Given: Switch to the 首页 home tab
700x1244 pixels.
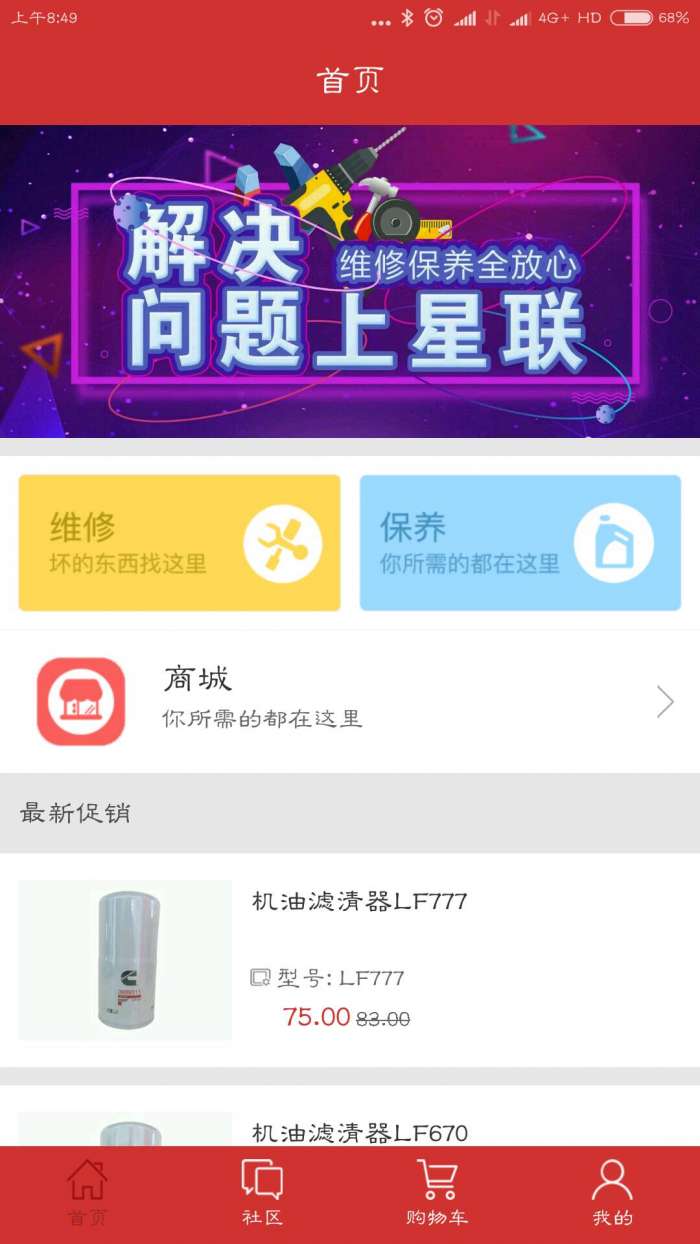Looking at the screenshot, I should point(87,1194).
